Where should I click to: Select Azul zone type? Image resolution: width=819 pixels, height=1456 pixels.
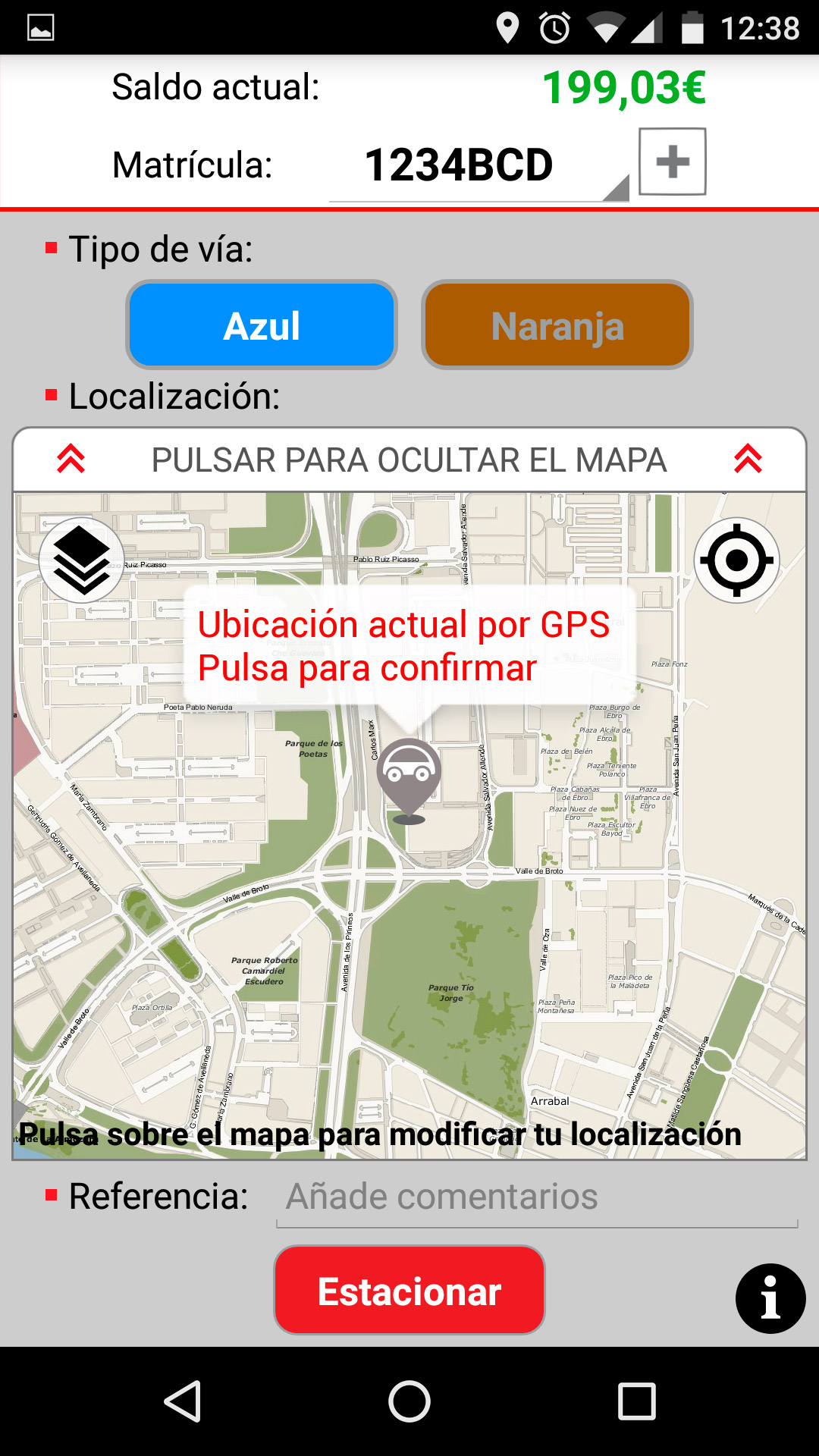tap(262, 325)
